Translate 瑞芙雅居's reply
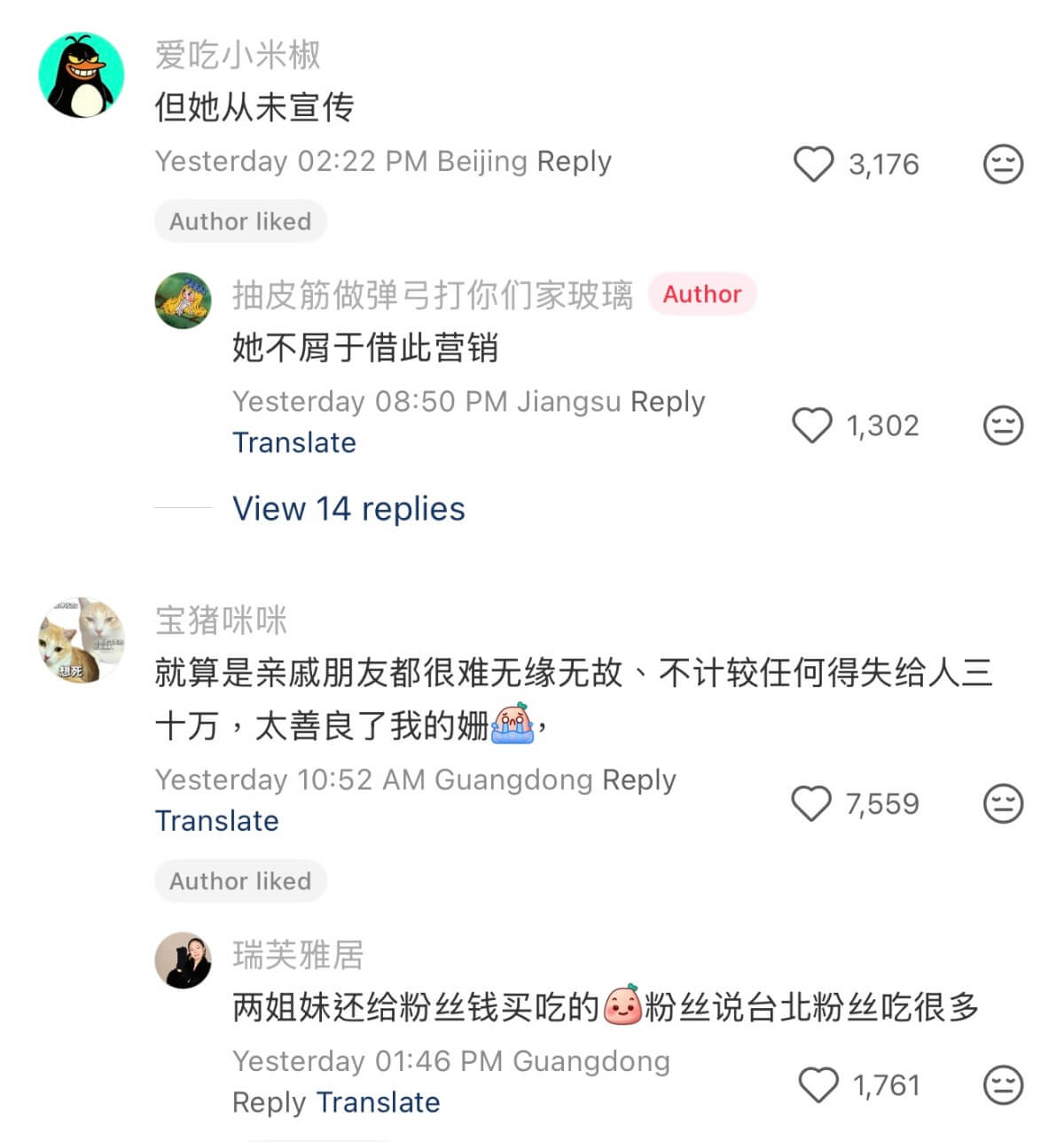Viewport: 1064px width, 1142px height. click(379, 1102)
